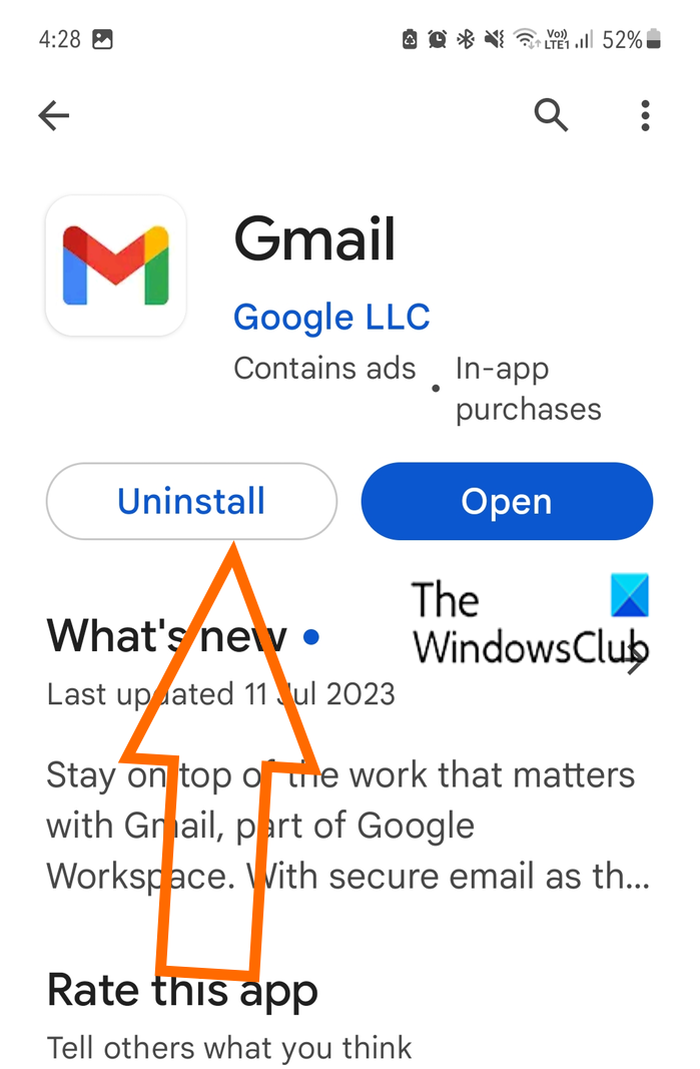Open the three-dot overflow menu

tap(645, 116)
